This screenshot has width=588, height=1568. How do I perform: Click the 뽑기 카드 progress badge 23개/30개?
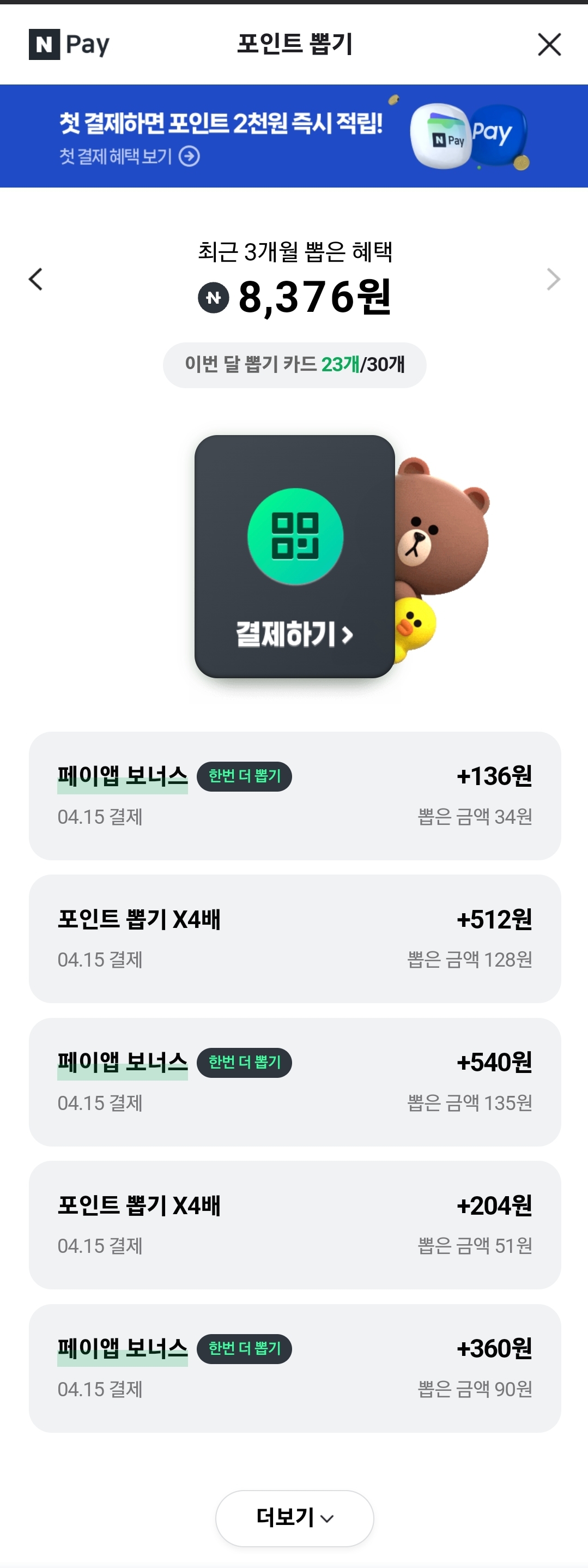pos(294,365)
